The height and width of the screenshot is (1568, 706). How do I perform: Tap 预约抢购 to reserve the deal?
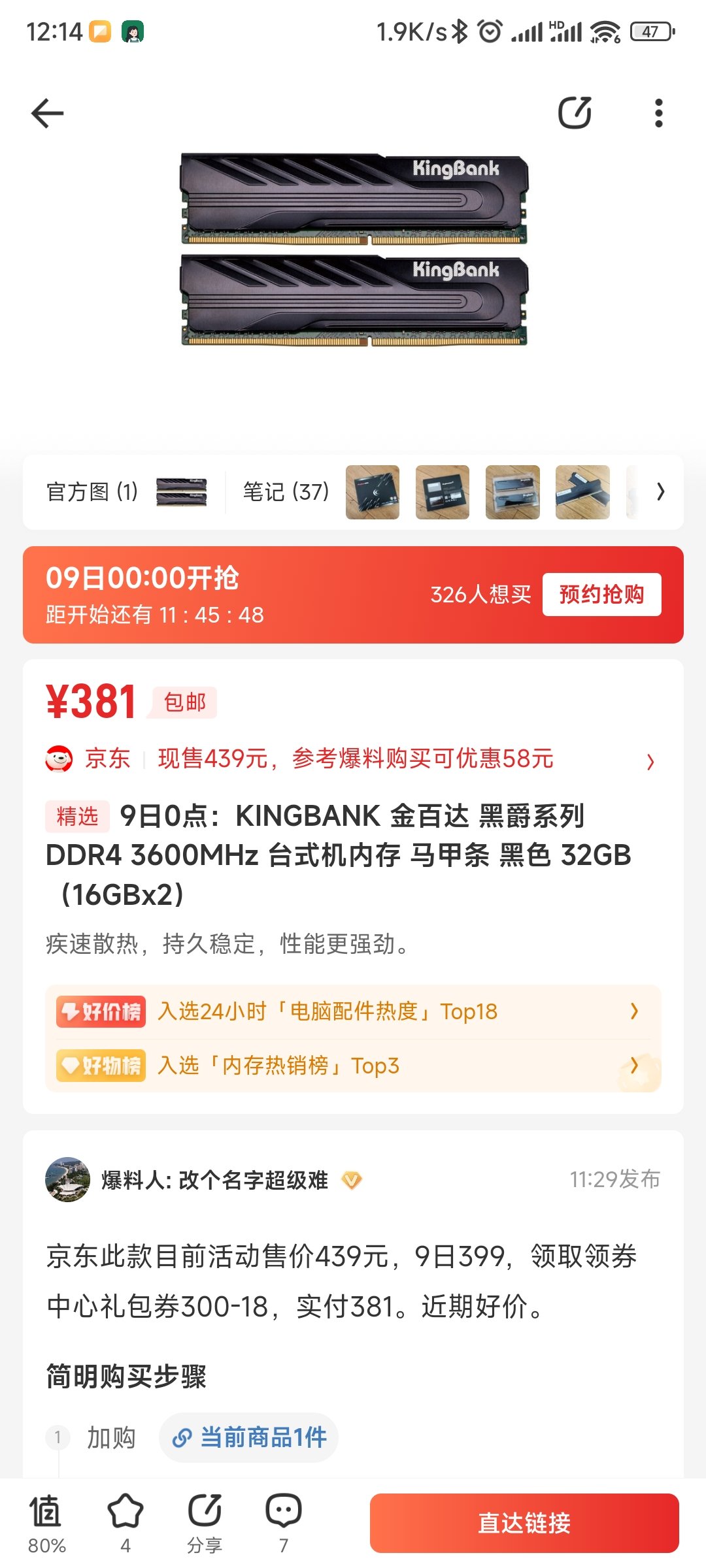tap(601, 595)
